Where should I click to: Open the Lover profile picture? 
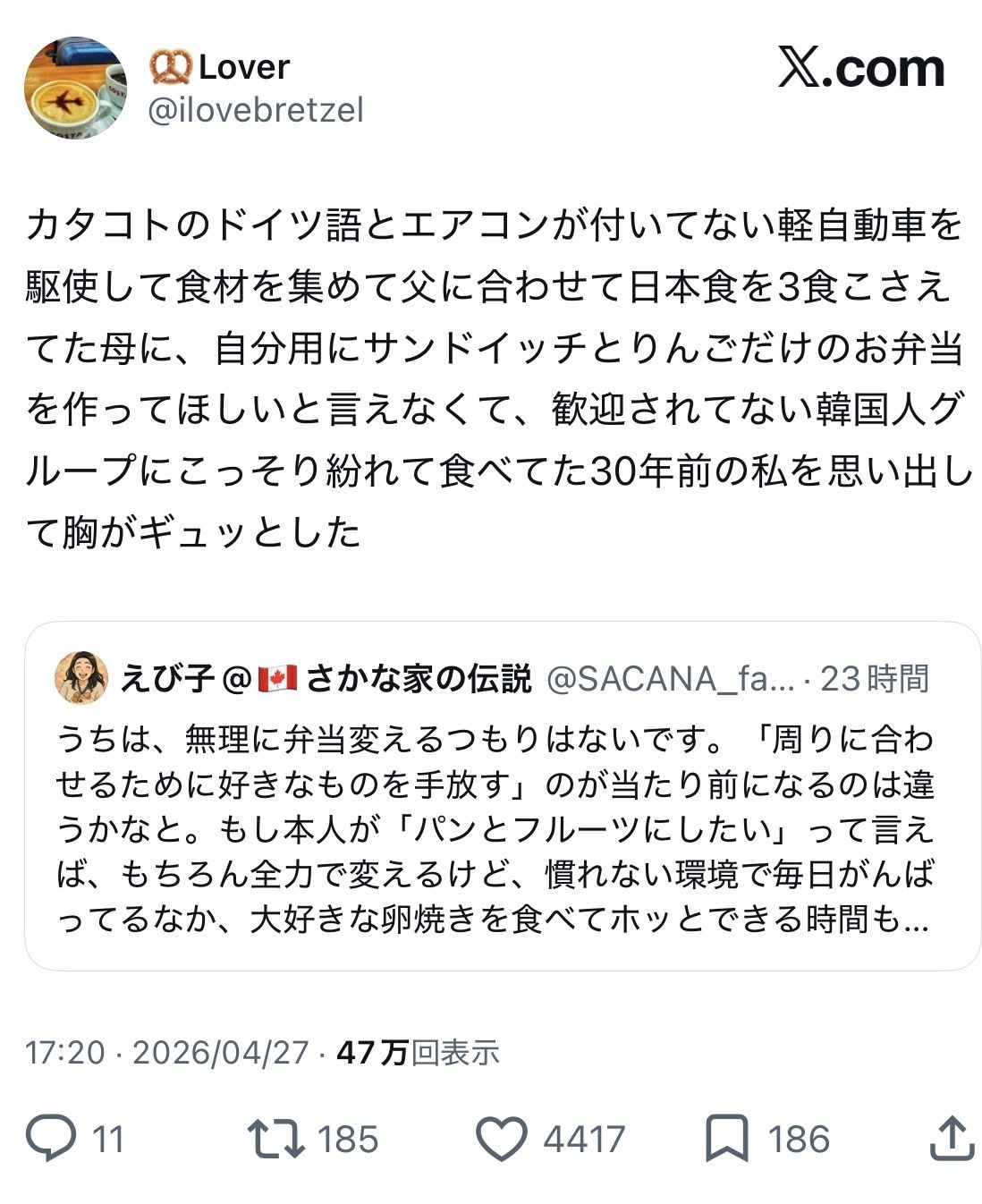click(74, 88)
